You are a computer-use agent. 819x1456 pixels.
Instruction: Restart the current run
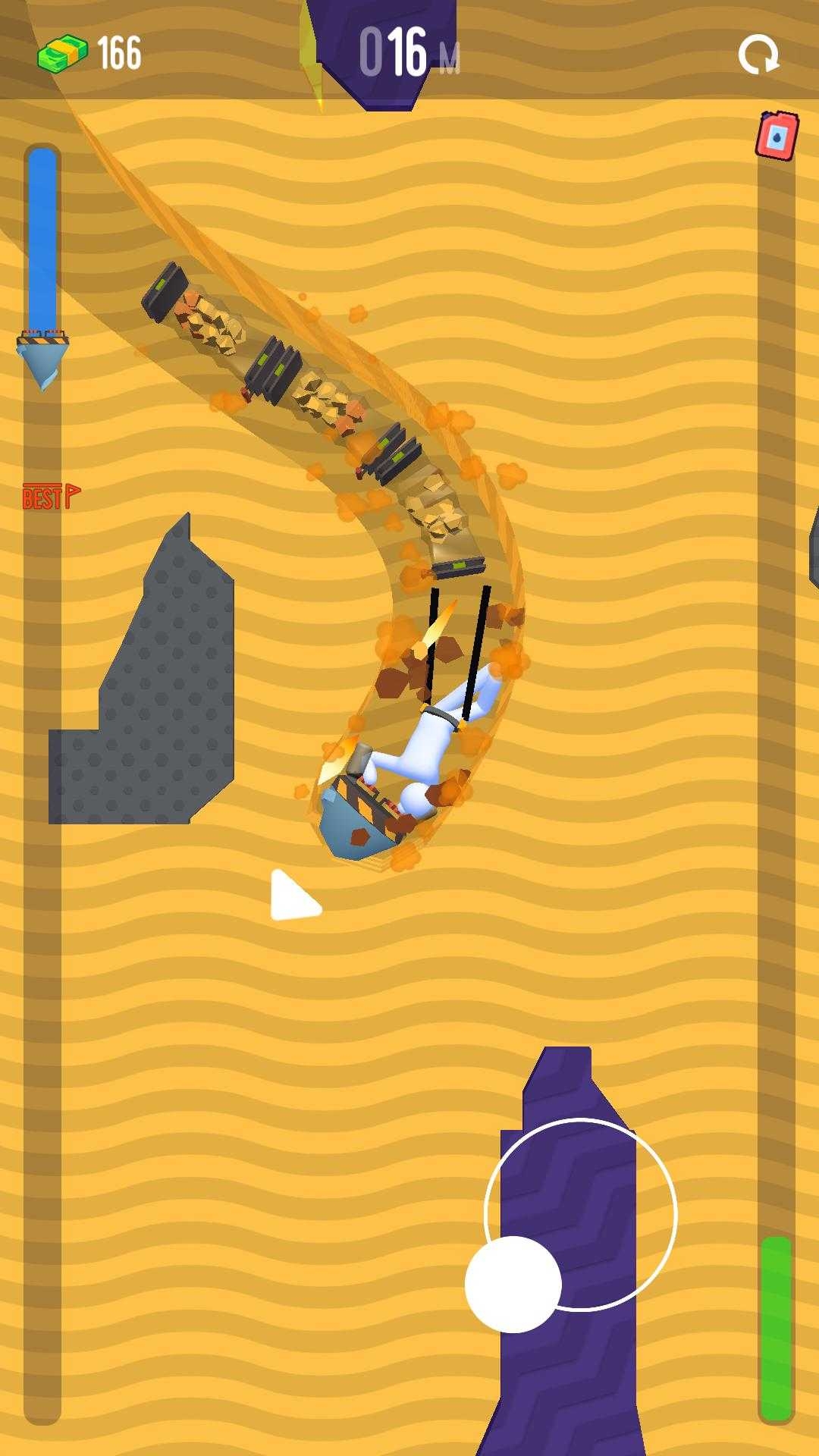[x=759, y=55]
